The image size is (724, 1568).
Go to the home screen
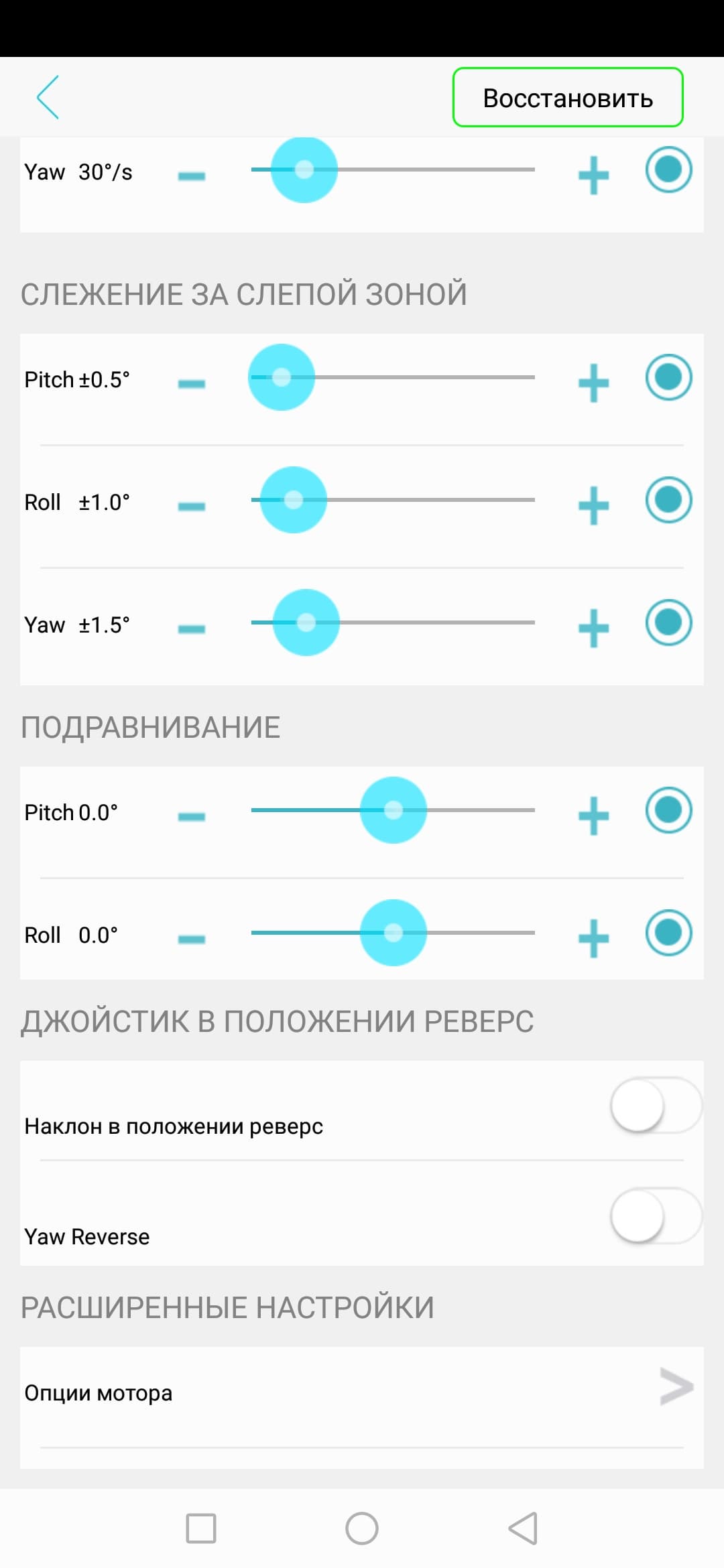(x=362, y=1529)
